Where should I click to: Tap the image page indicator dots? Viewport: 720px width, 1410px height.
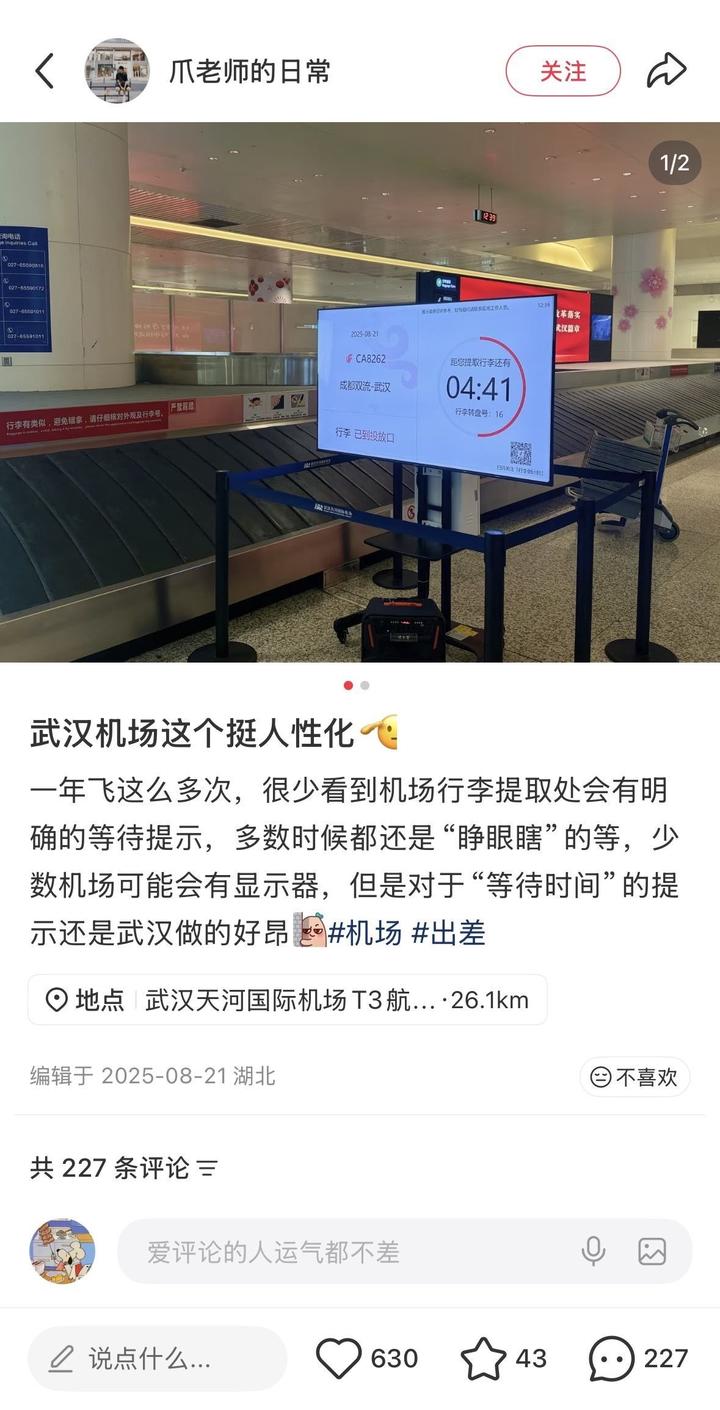coord(356,685)
